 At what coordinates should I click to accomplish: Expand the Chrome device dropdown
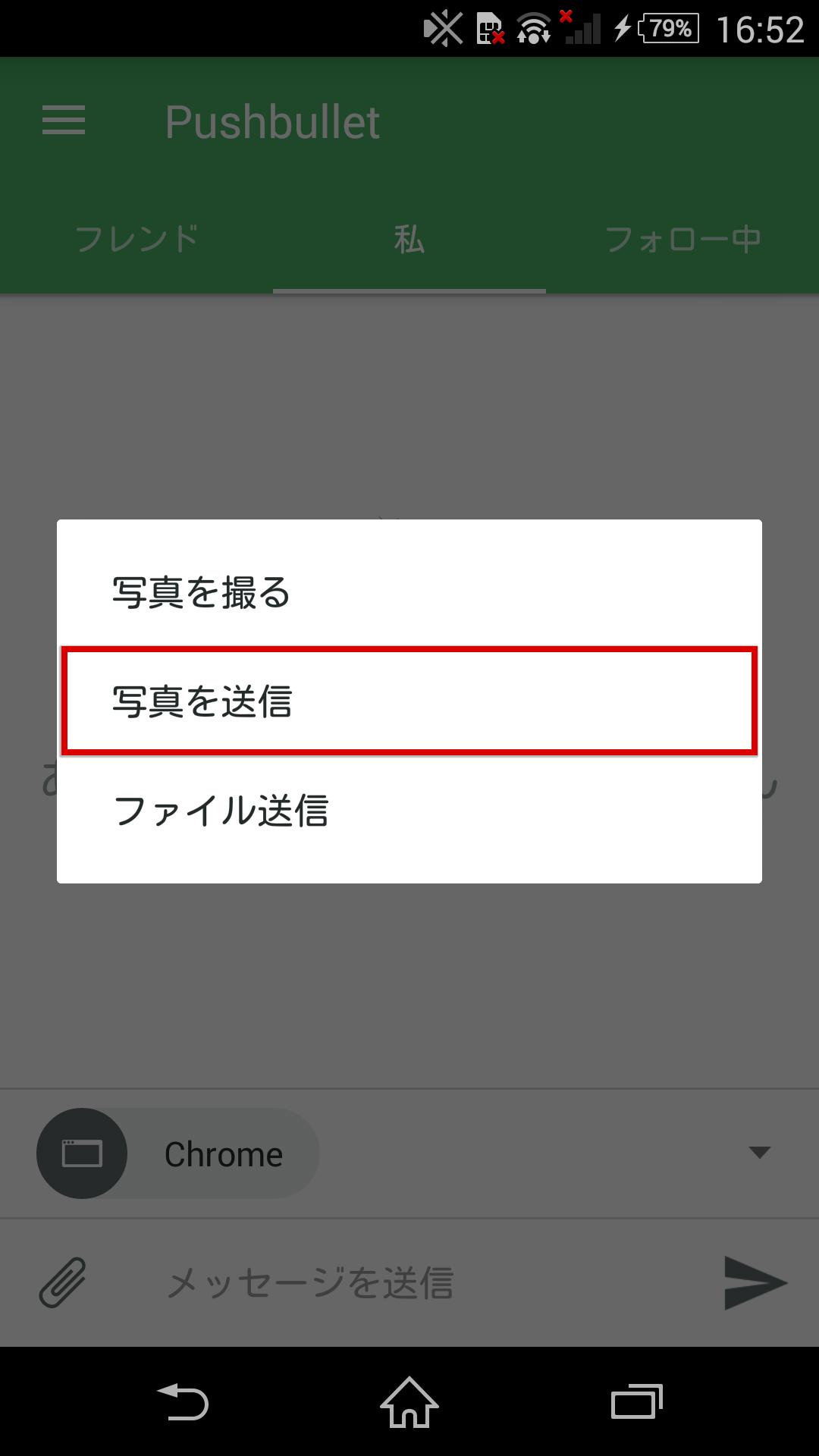coord(759,1153)
